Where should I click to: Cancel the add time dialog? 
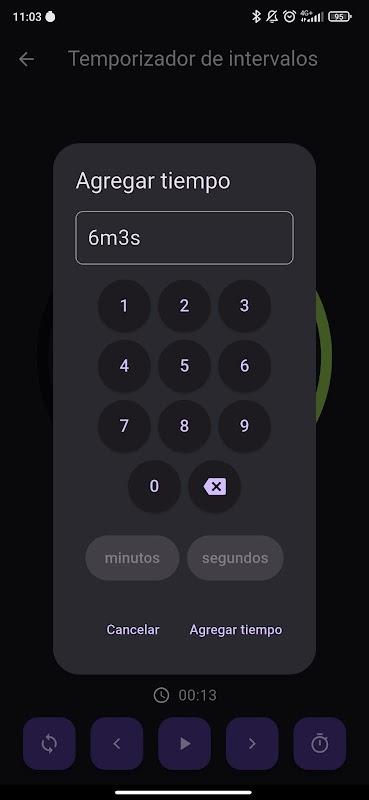133,630
